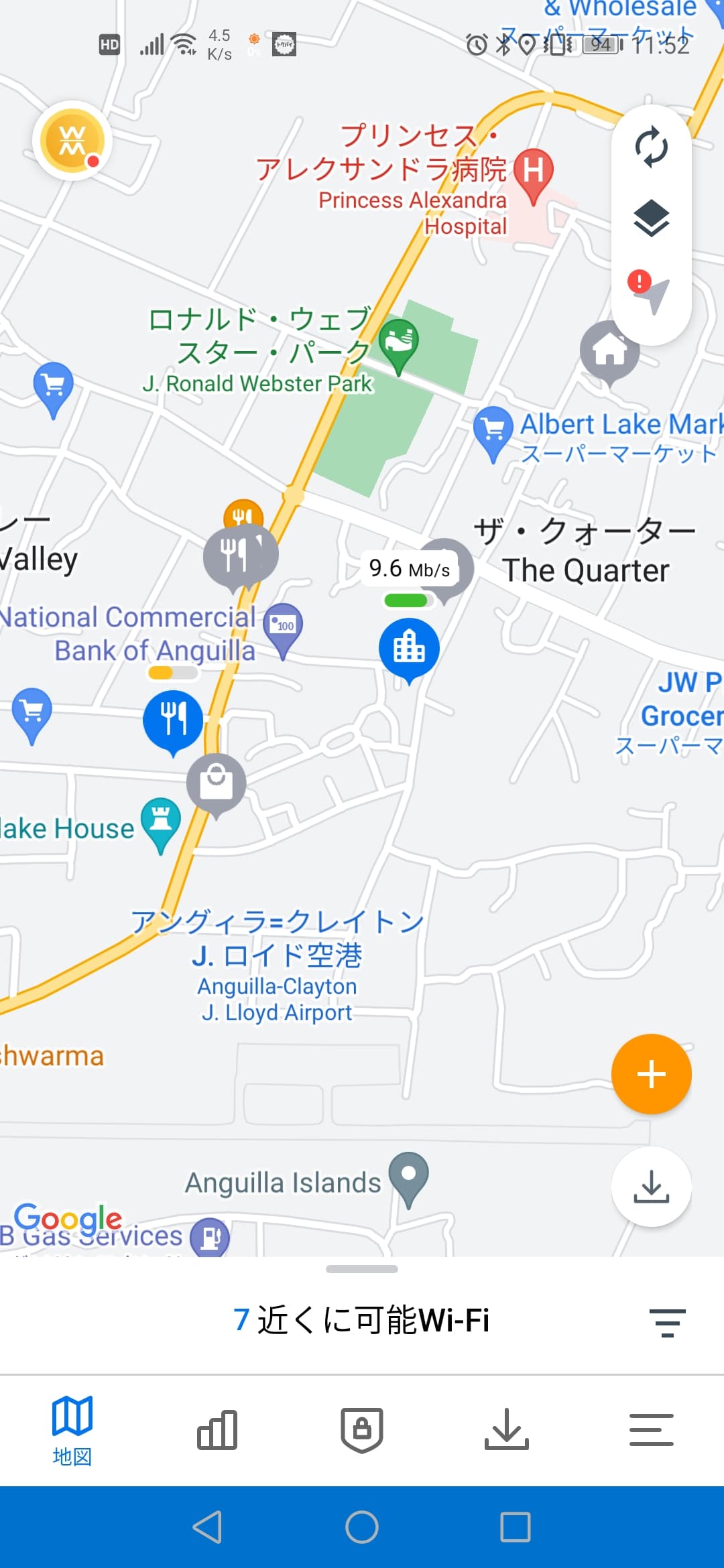724x1568 pixels.
Task: Open the downloads tab in bottom navigation
Action: point(507,1427)
